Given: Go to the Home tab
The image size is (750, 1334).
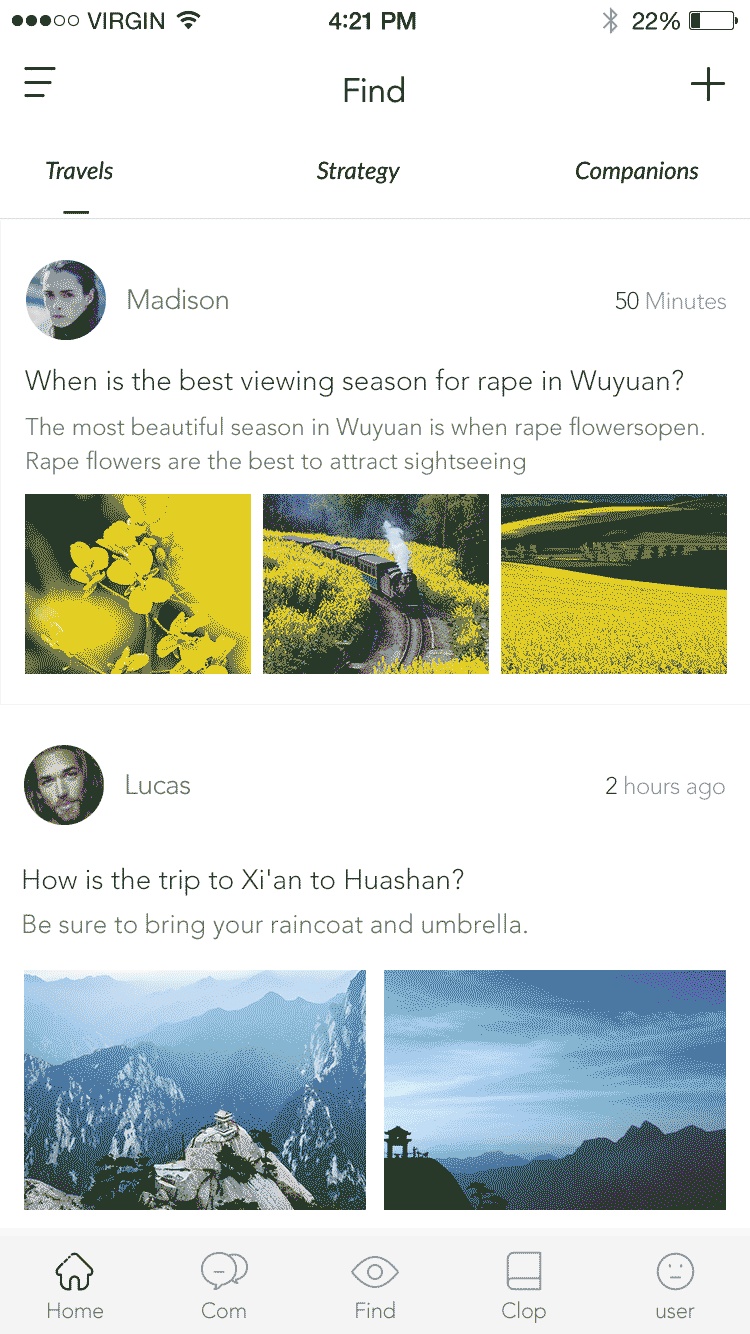Looking at the screenshot, I should click(x=75, y=1285).
